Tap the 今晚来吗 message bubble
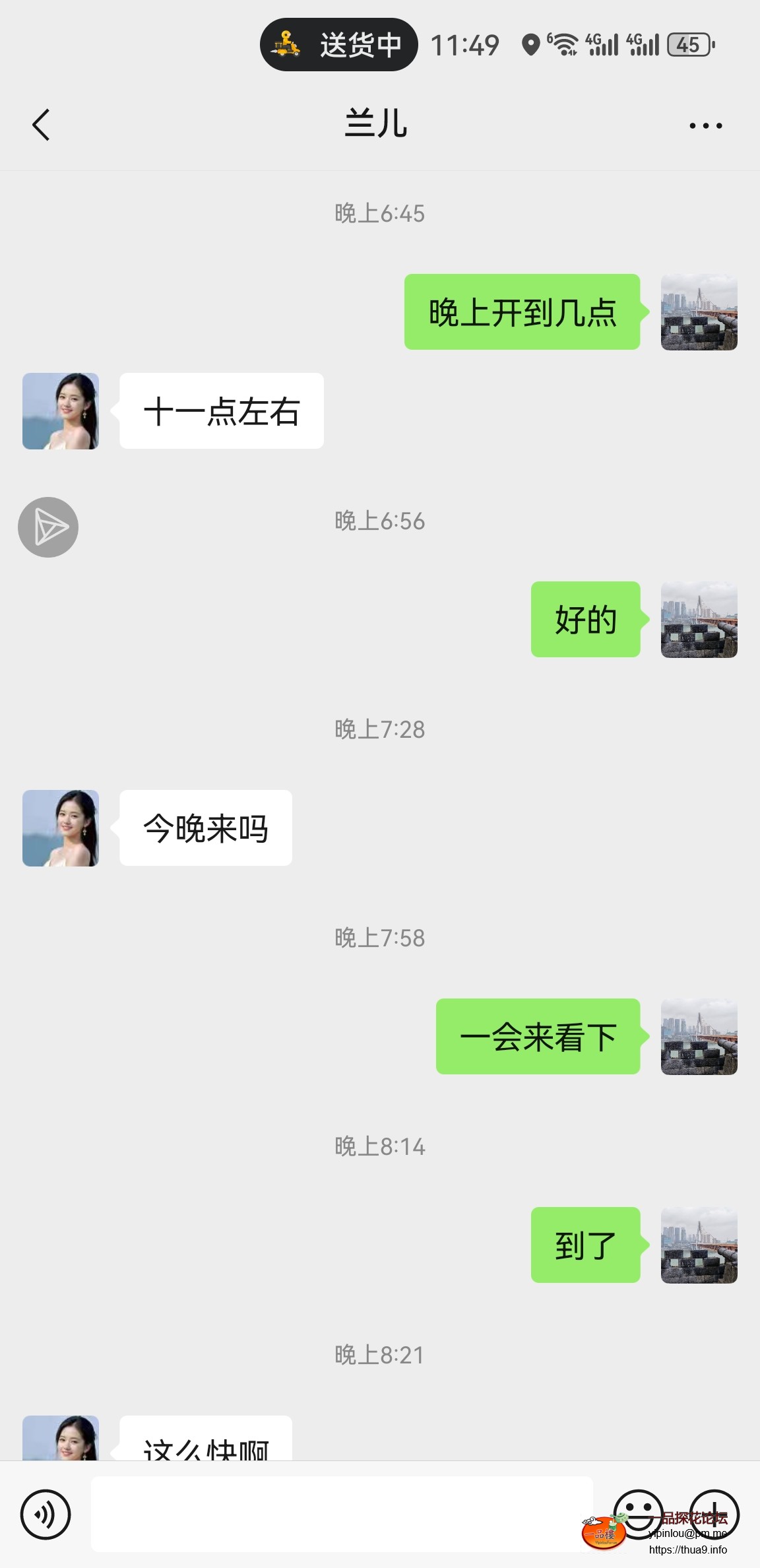 pyautogui.click(x=205, y=828)
